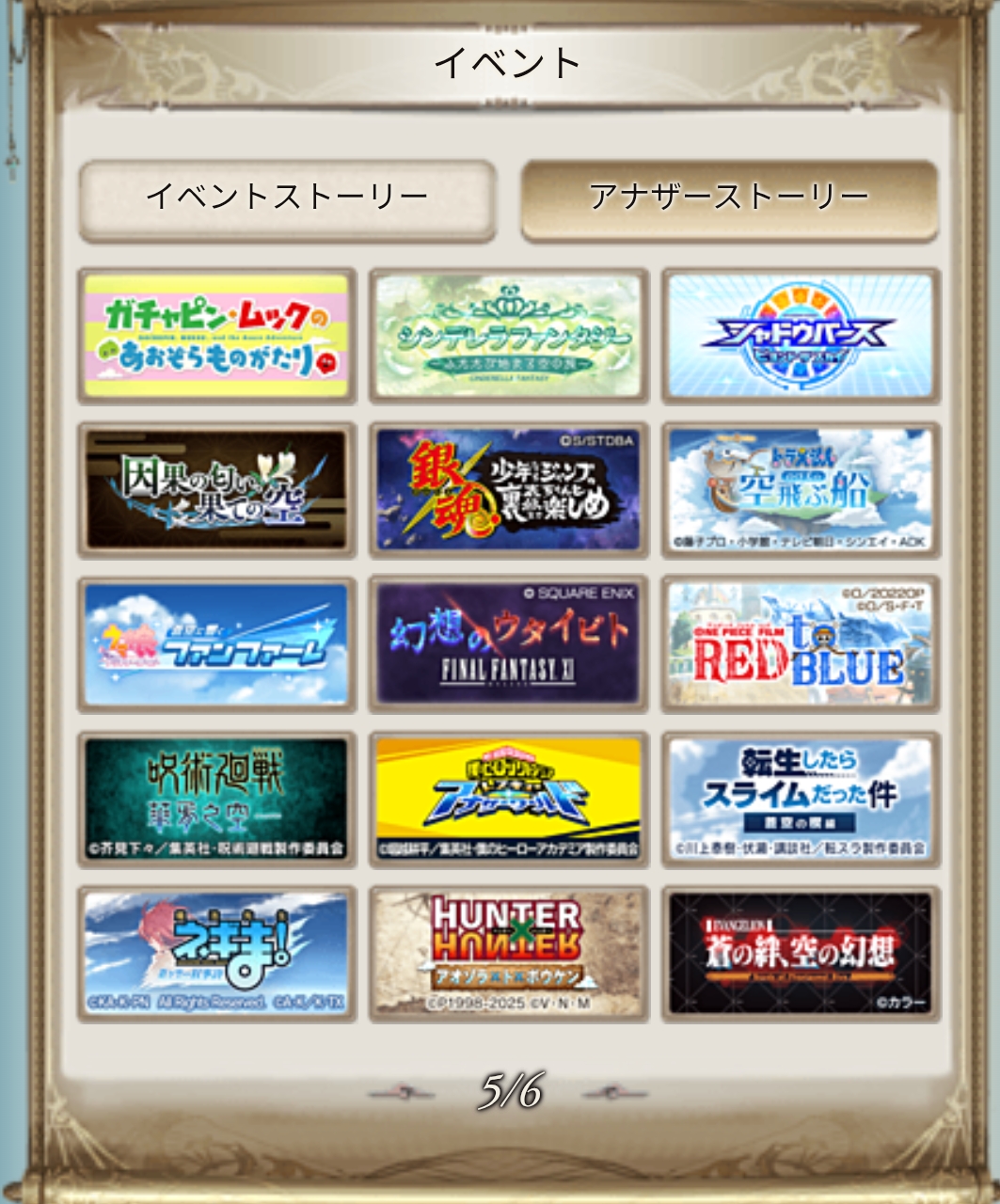This screenshot has height=1204, width=1000.
Task: Open the Evangelion 蒼の絆、空の幻想 event
Action: 801,953
